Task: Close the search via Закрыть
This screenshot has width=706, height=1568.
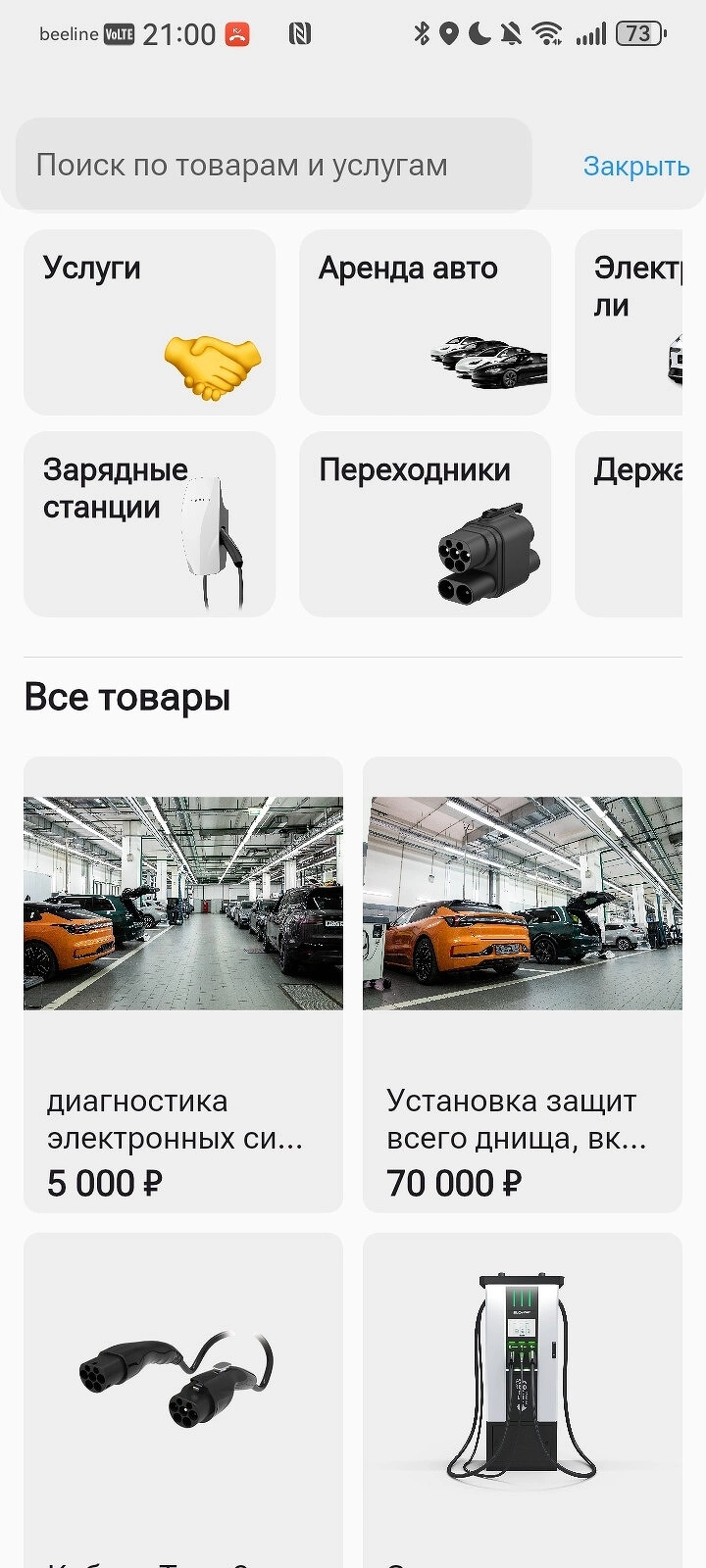Action: (x=635, y=167)
